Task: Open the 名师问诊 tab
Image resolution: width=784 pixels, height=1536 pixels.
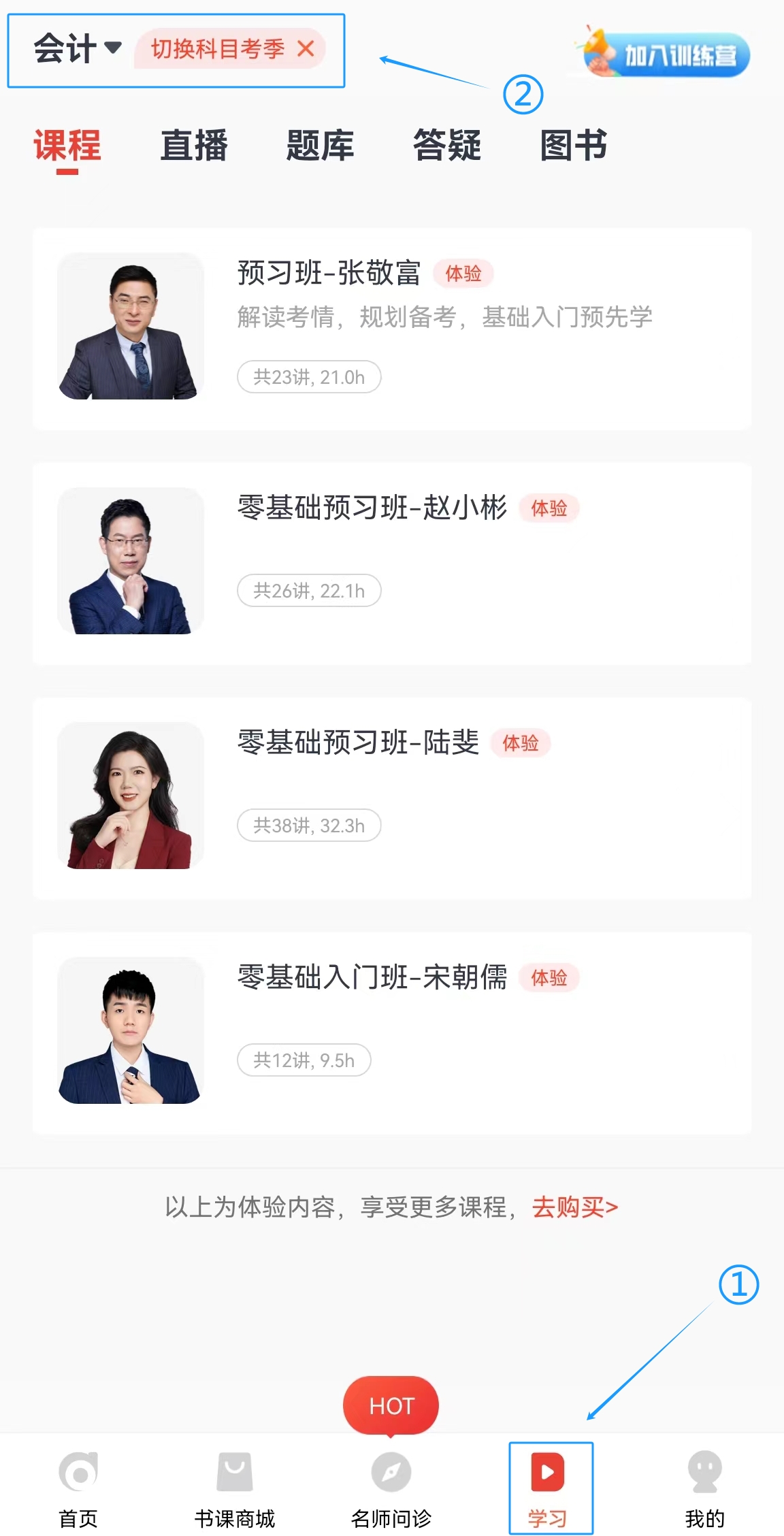Action: [391, 1488]
